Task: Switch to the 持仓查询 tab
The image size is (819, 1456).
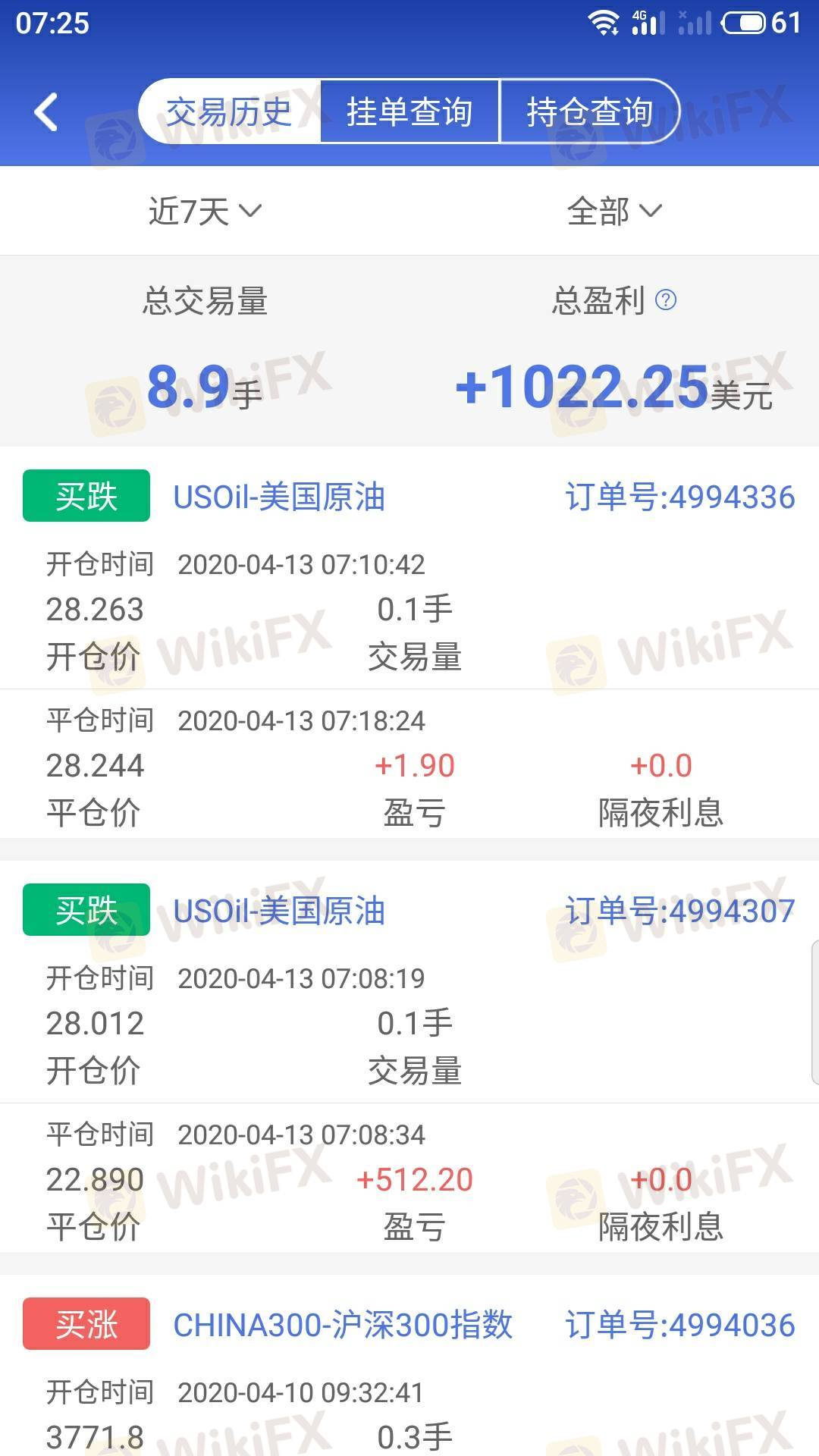Action: [590, 111]
